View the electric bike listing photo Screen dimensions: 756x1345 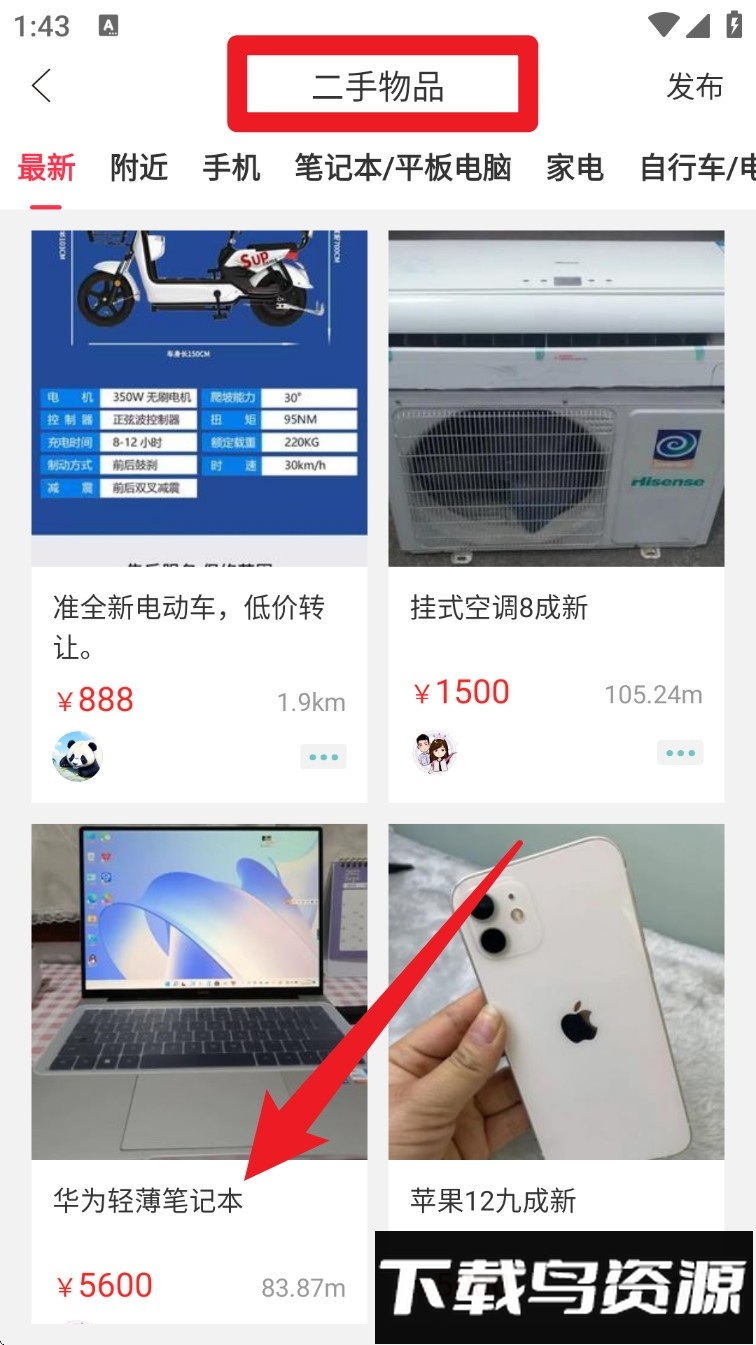click(x=200, y=395)
